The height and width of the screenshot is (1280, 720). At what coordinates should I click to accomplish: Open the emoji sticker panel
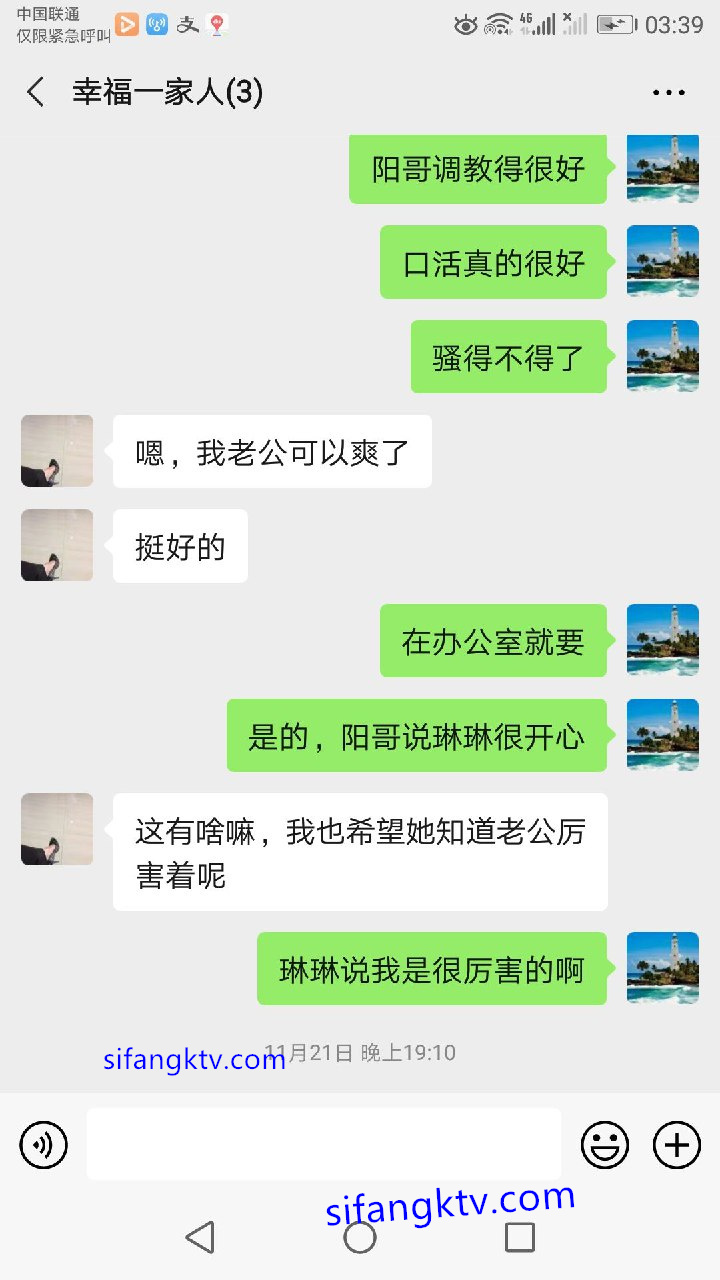click(605, 1144)
